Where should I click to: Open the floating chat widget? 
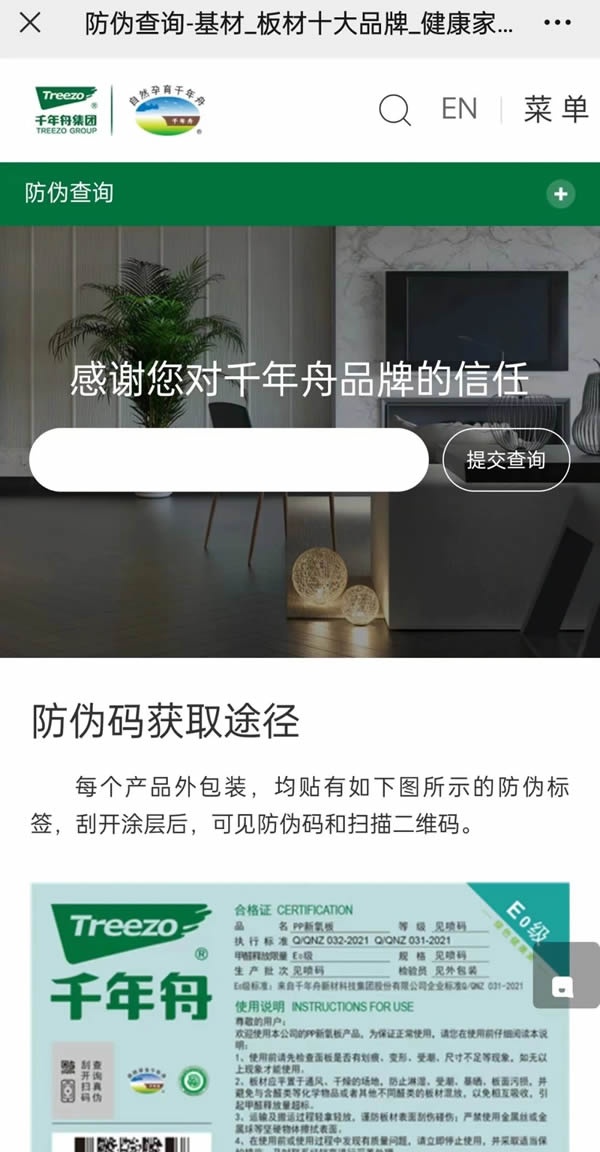567,976
